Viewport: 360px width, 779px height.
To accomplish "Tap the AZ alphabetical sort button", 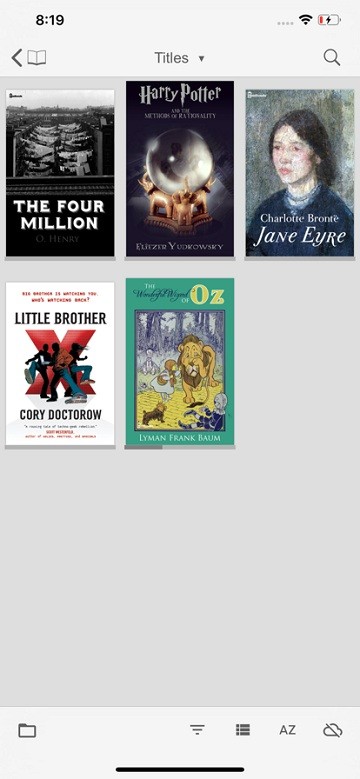I will (x=288, y=730).
